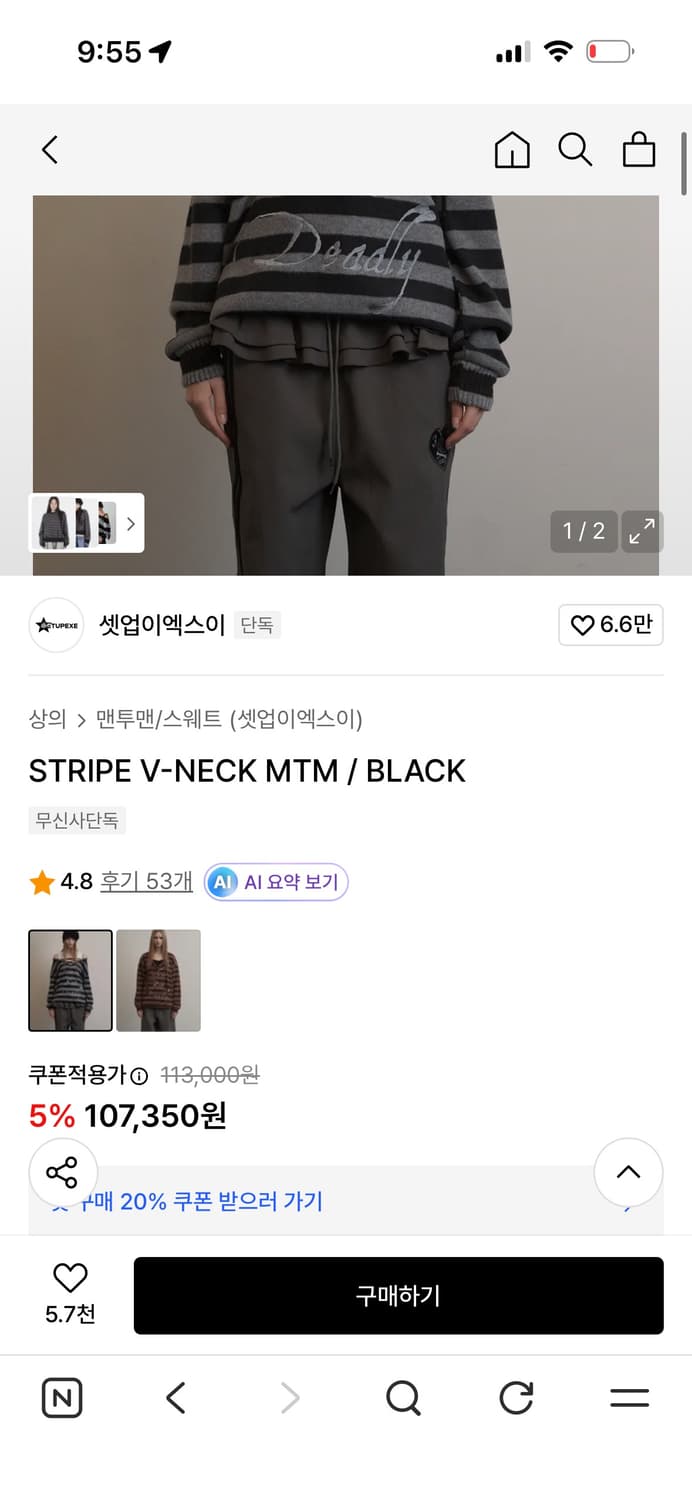692x1500 pixels.
Task: Like the 셋업이엑스이 brand (6.6만)
Action: tap(610, 625)
